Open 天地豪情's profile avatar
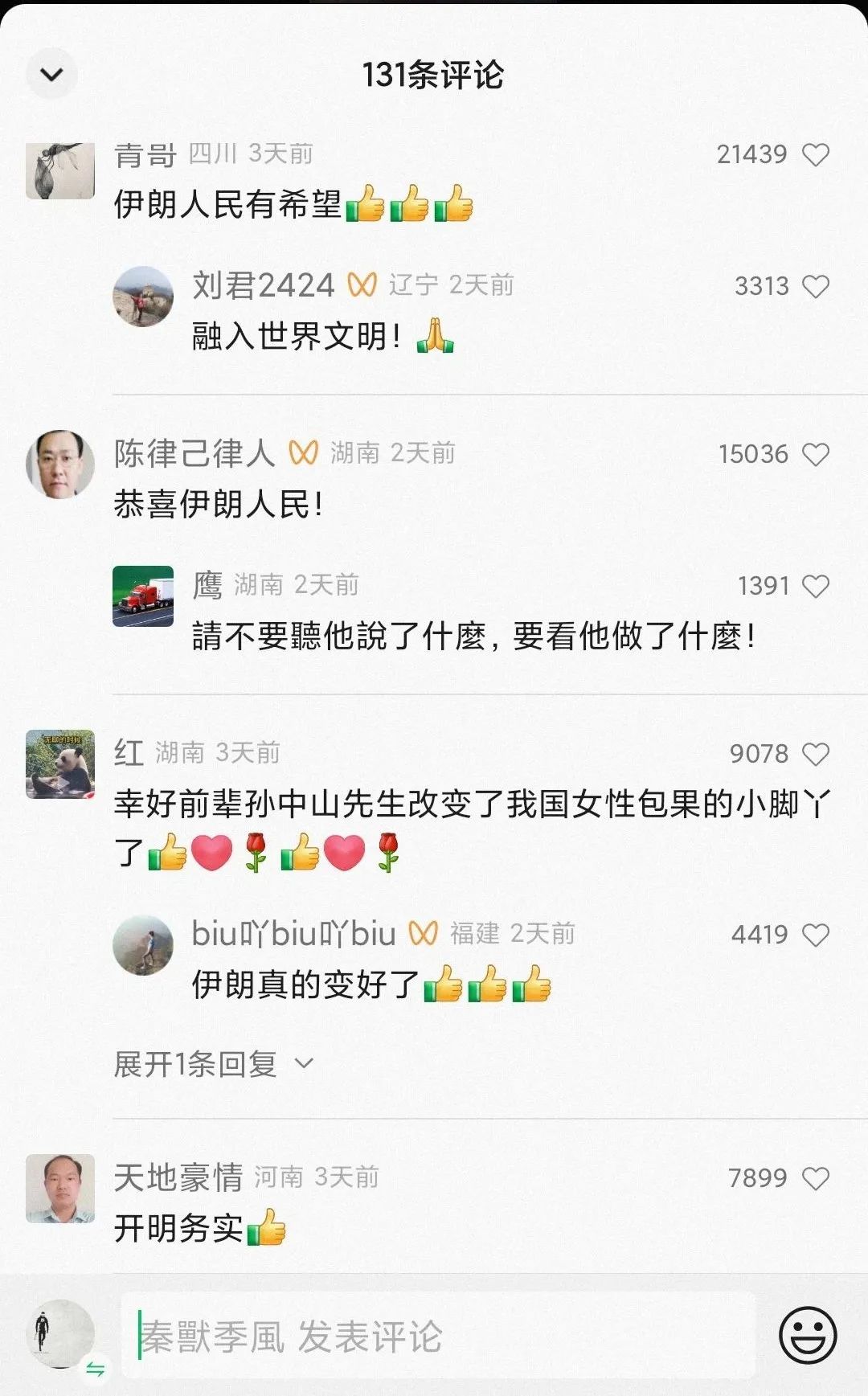 pyautogui.click(x=60, y=1188)
